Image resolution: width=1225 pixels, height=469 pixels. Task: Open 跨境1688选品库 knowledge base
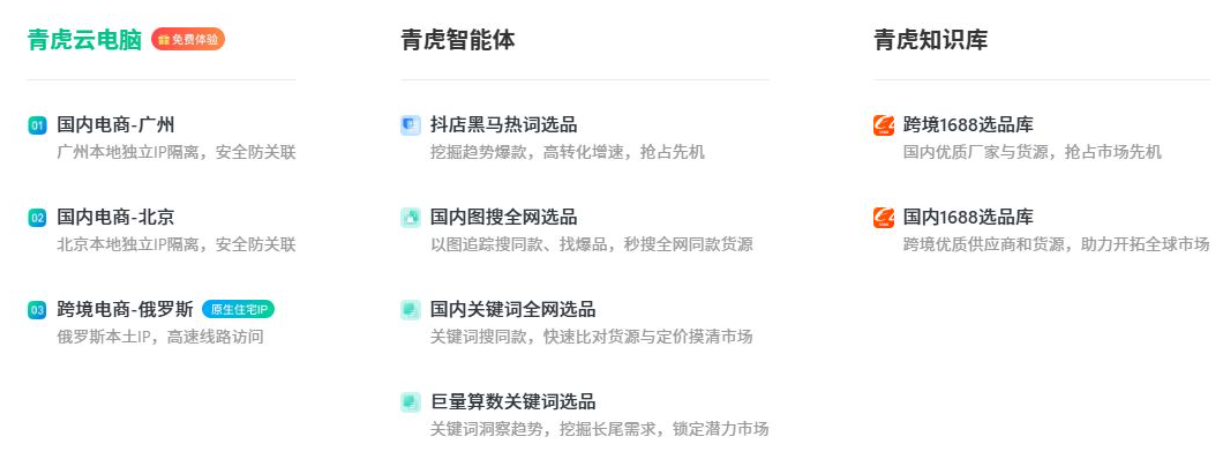click(968, 125)
